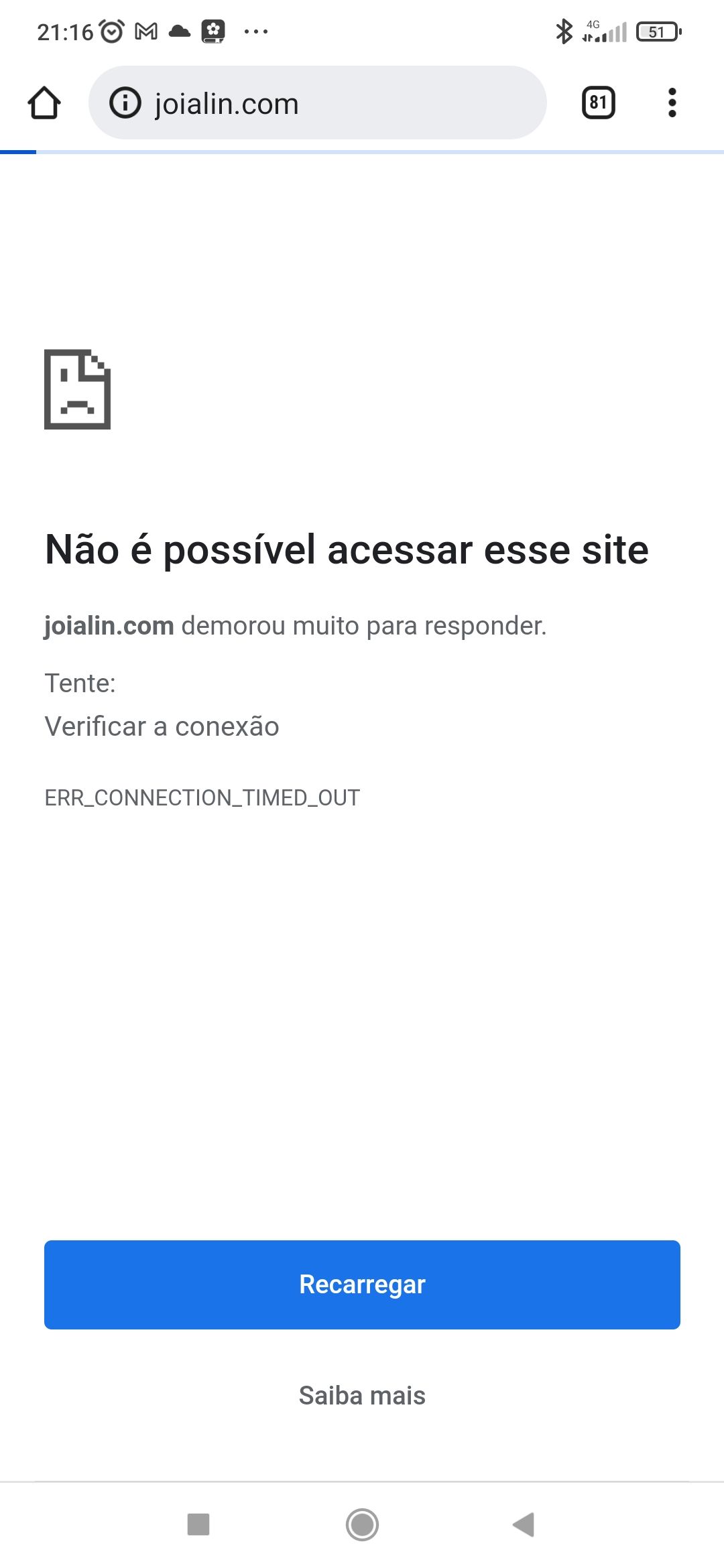724x1568 pixels.
Task: Go to the browser home page
Action: click(x=44, y=103)
